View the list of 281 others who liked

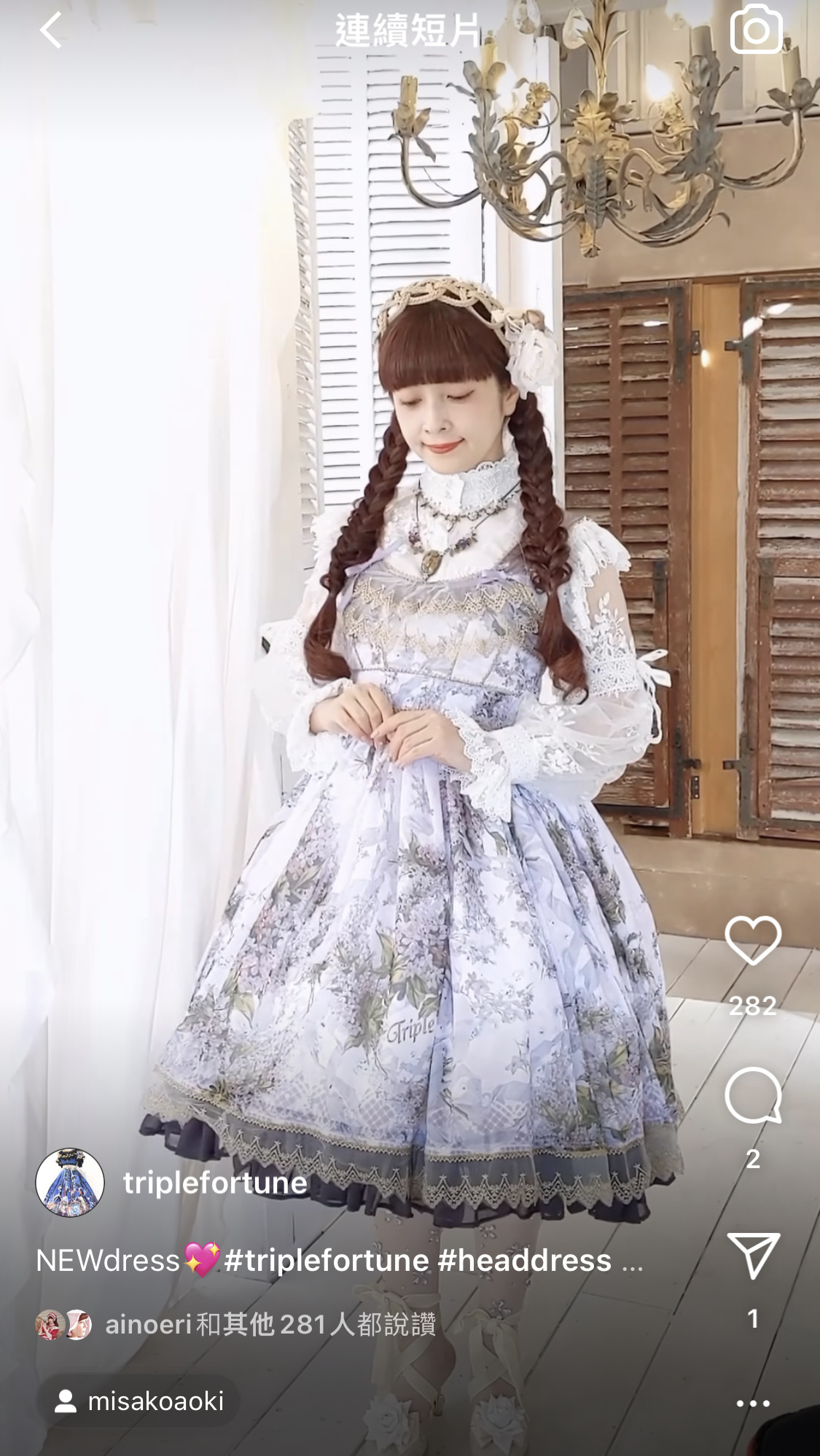[x=270, y=1324]
